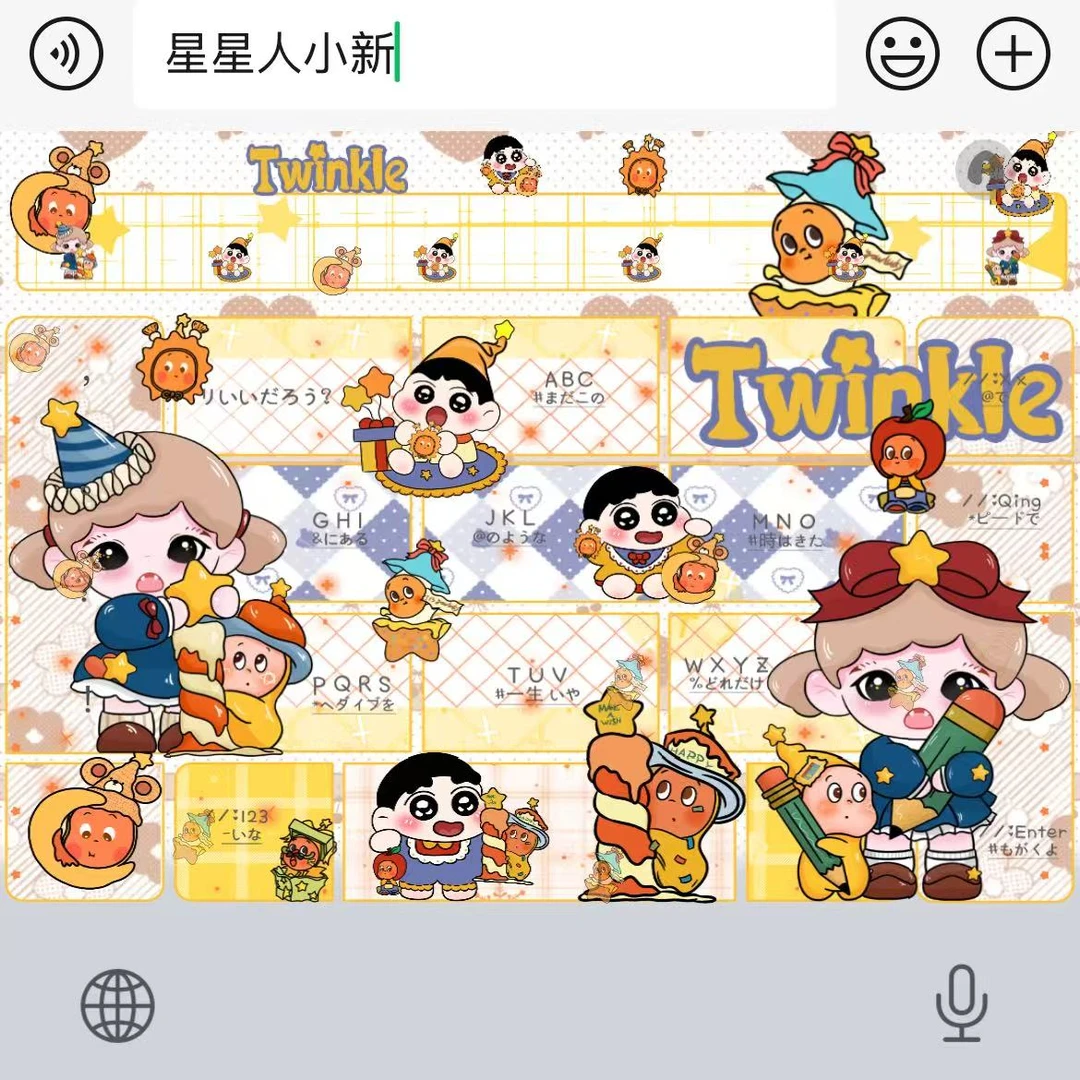Hit the JKL key
The image size is (1080, 1080).
[542, 530]
